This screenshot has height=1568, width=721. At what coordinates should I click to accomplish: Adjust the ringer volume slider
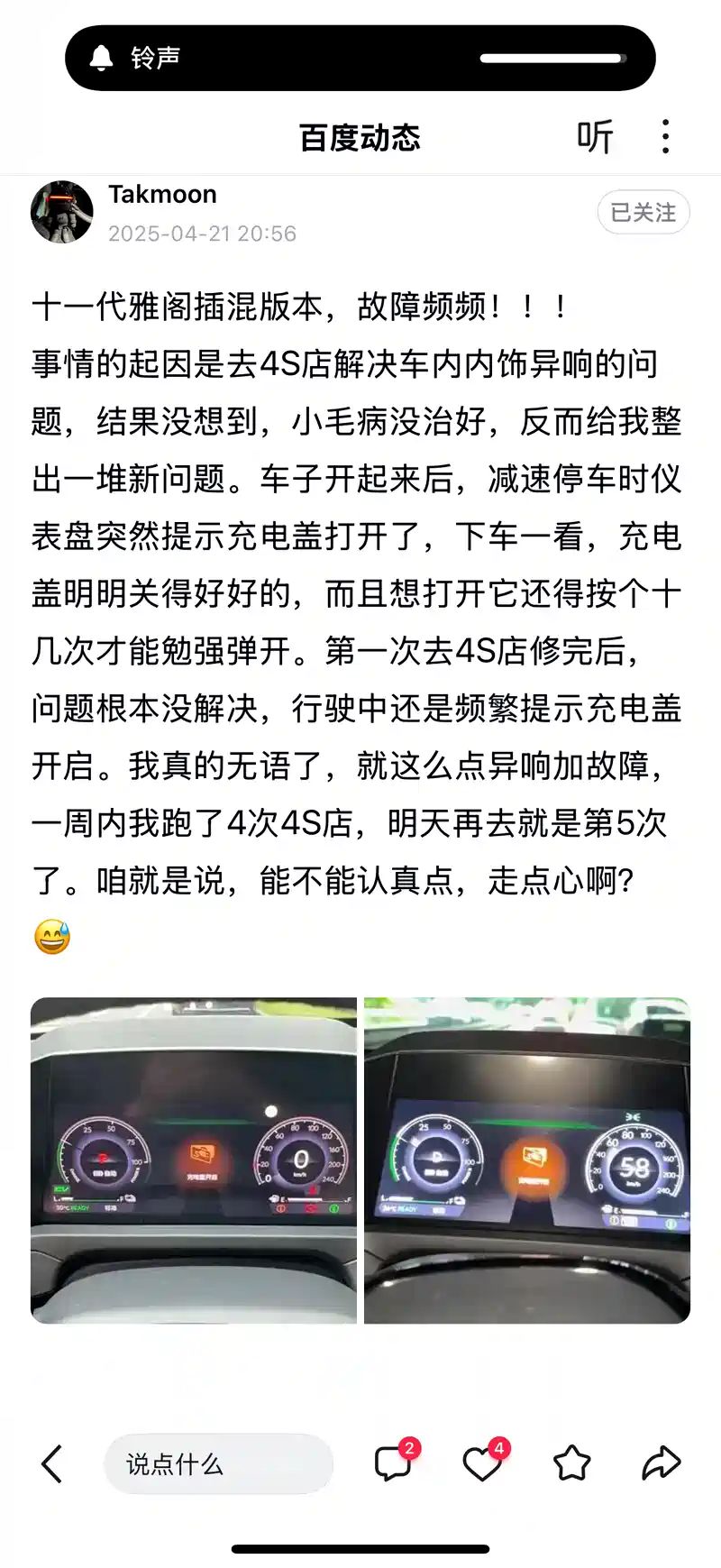552,59
